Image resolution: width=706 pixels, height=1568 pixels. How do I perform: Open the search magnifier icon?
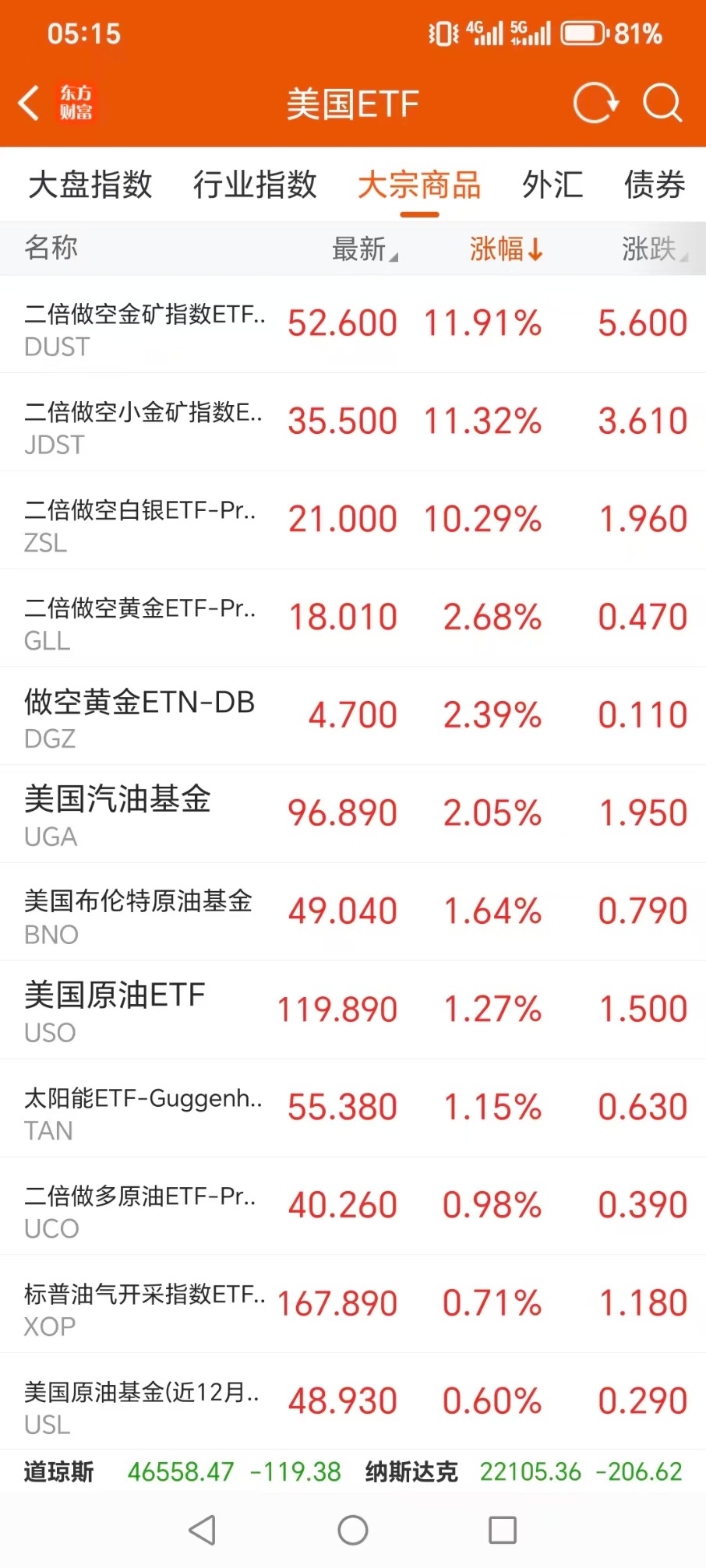pyautogui.click(x=662, y=103)
